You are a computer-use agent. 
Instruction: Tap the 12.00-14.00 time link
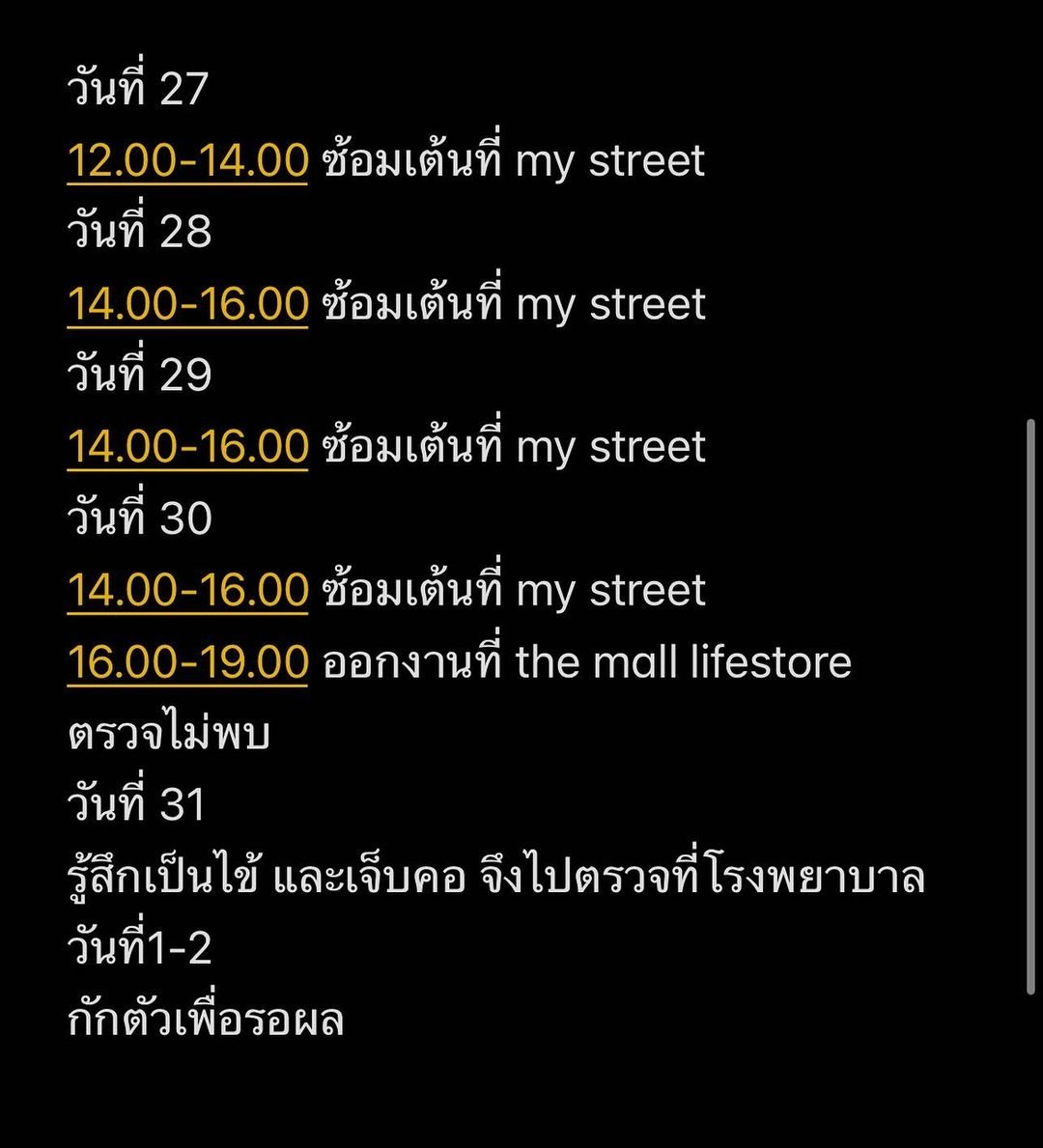tap(187, 160)
